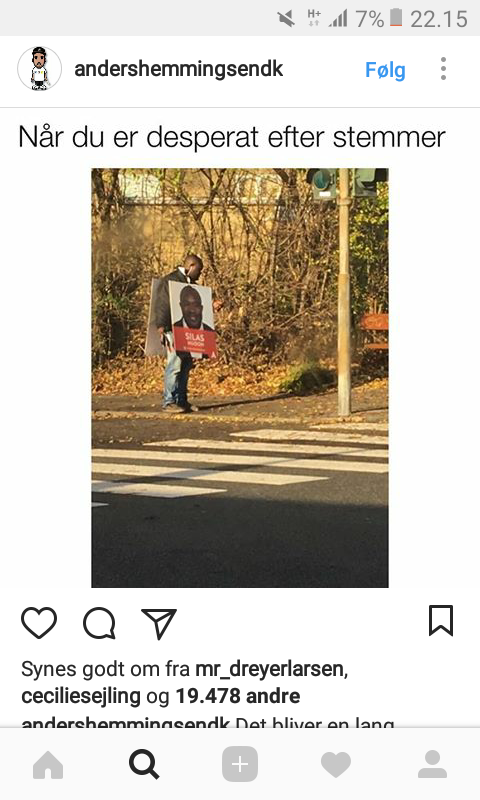Switch to the Search tab
Screen dimensions: 480x800
[x=144, y=765]
